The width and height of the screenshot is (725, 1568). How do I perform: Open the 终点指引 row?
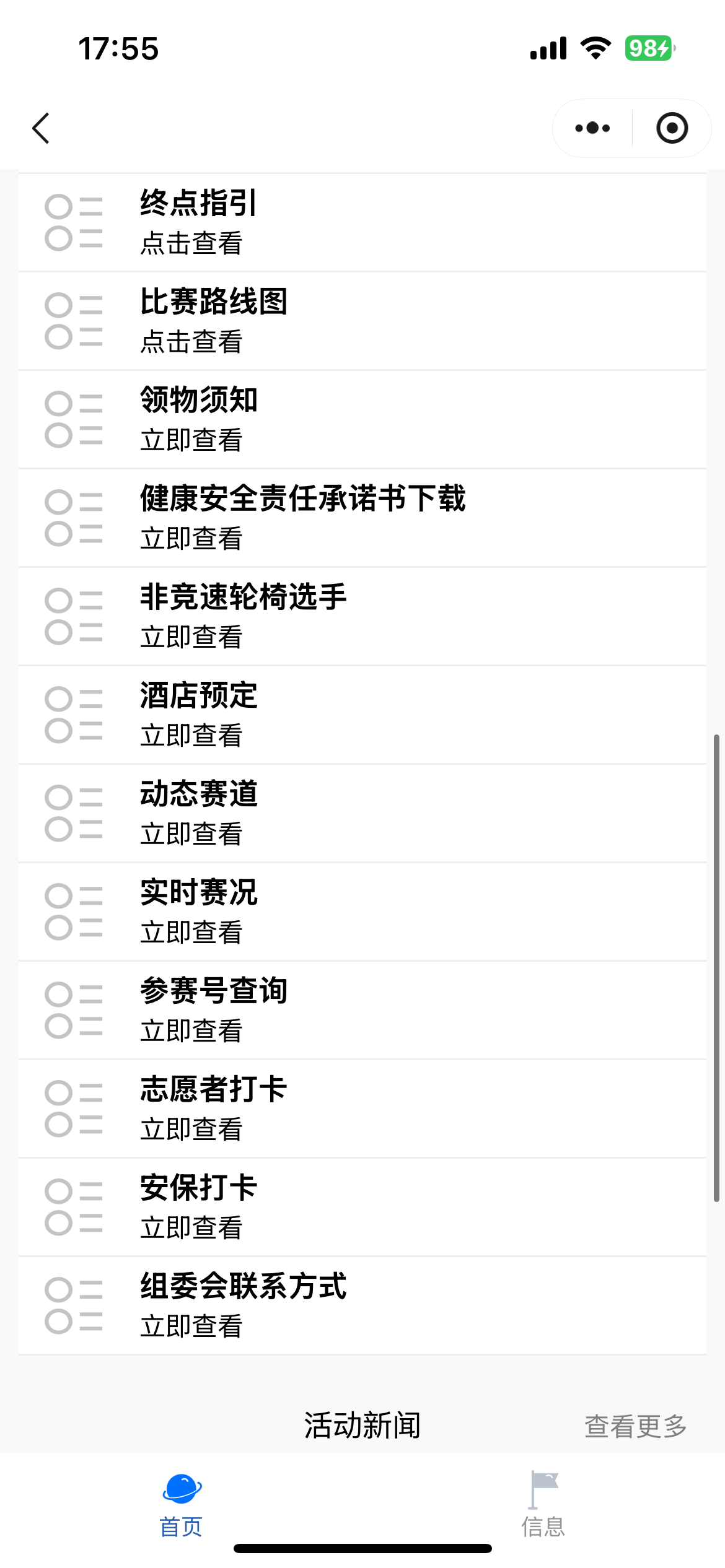click(362, 222)
